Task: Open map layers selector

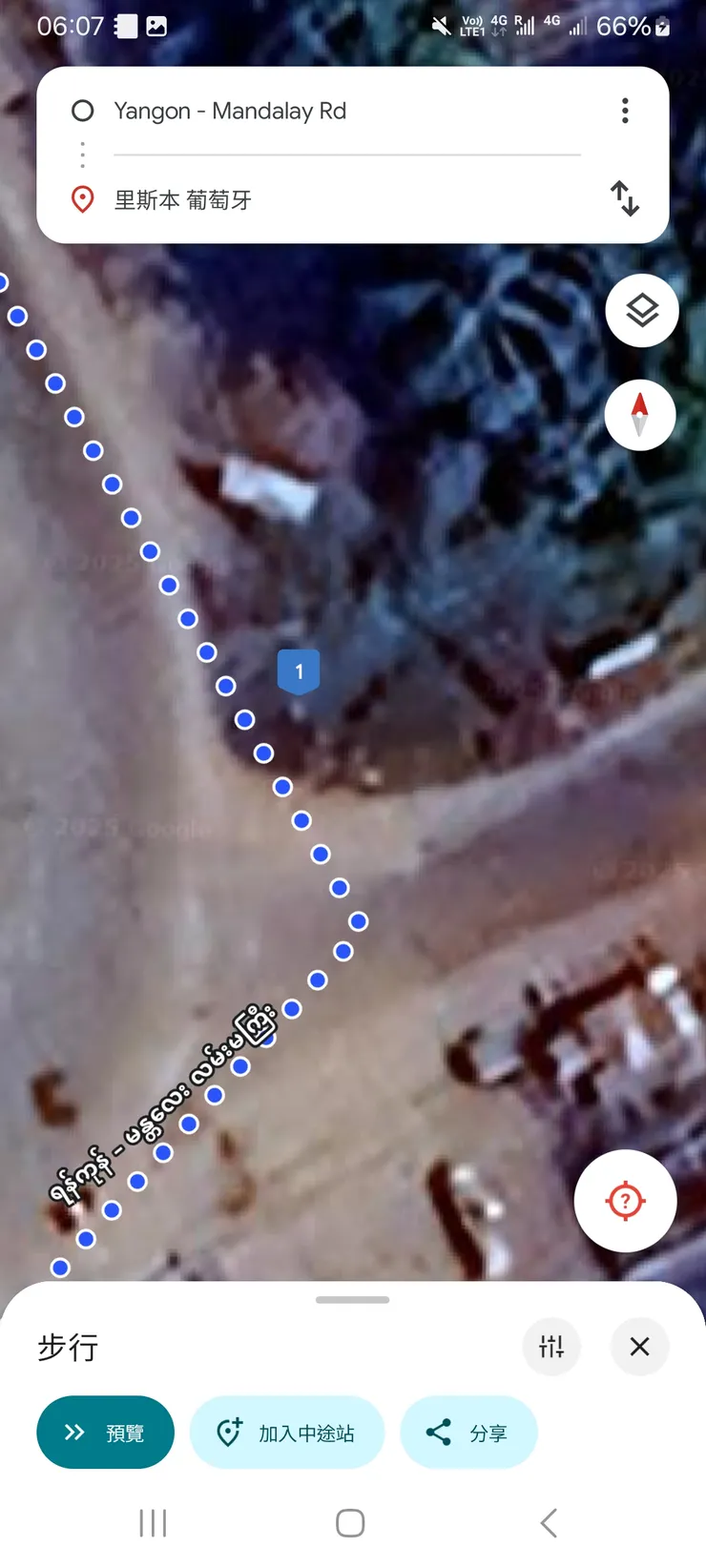Action: tap(642, 311)
